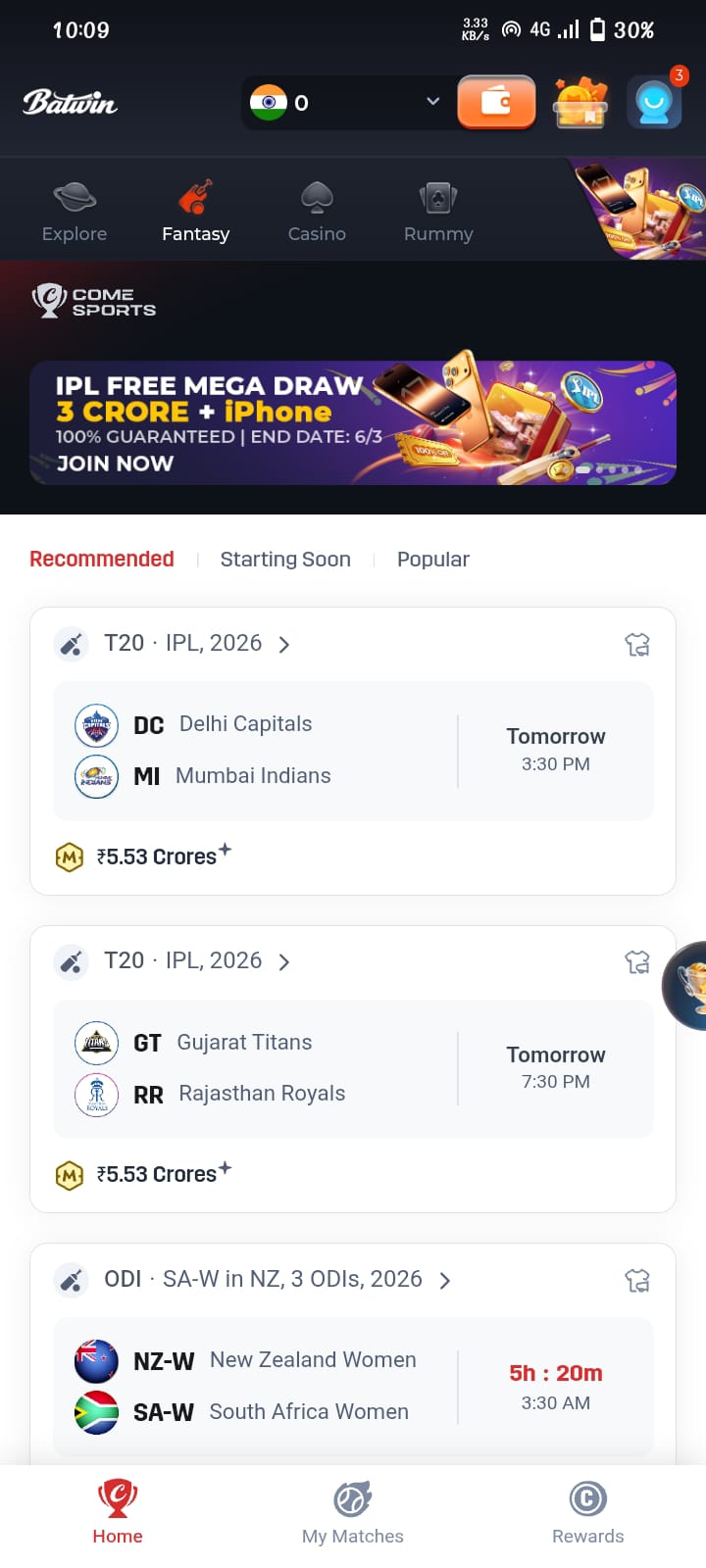The image size is (706, 1568).
Task: Open the Delhi Capitals vs Mumbai Indians match
Action: [353, 751]
